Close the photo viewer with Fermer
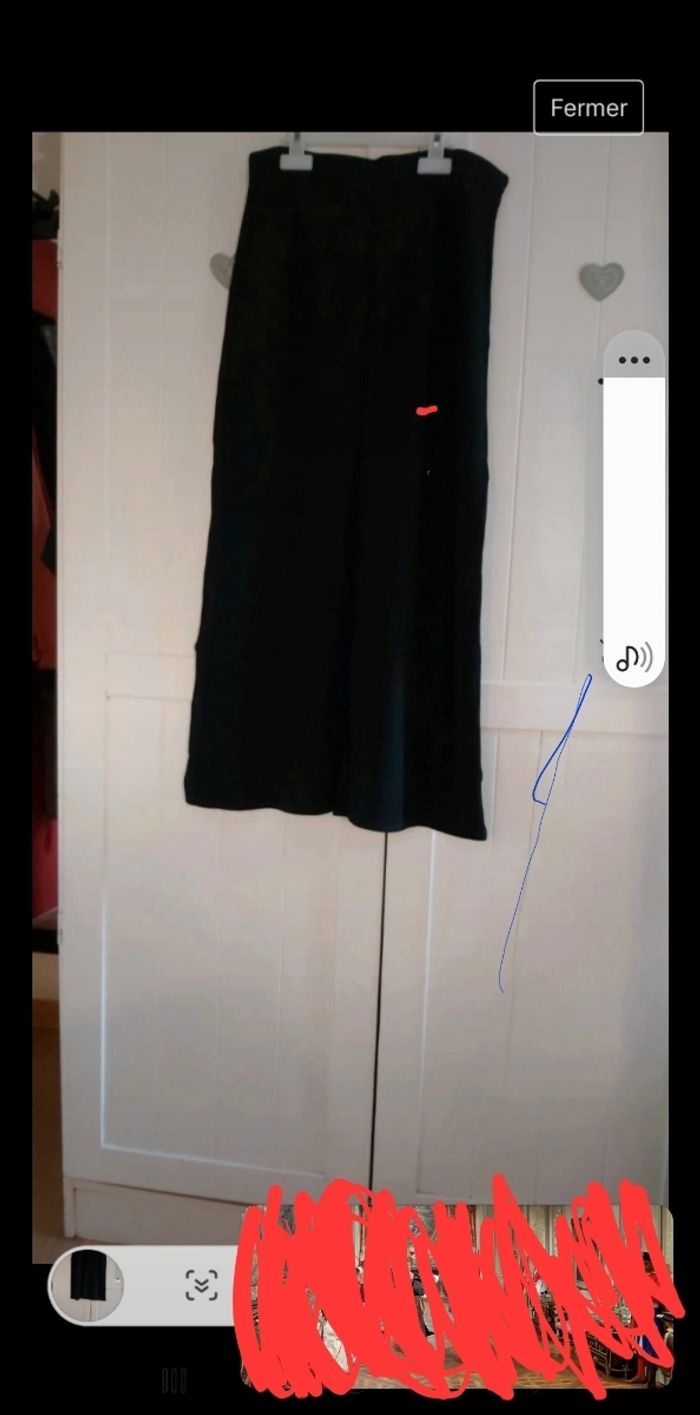Image resolution: width=700 pixels, height=1415 pixels. [588, 107]
